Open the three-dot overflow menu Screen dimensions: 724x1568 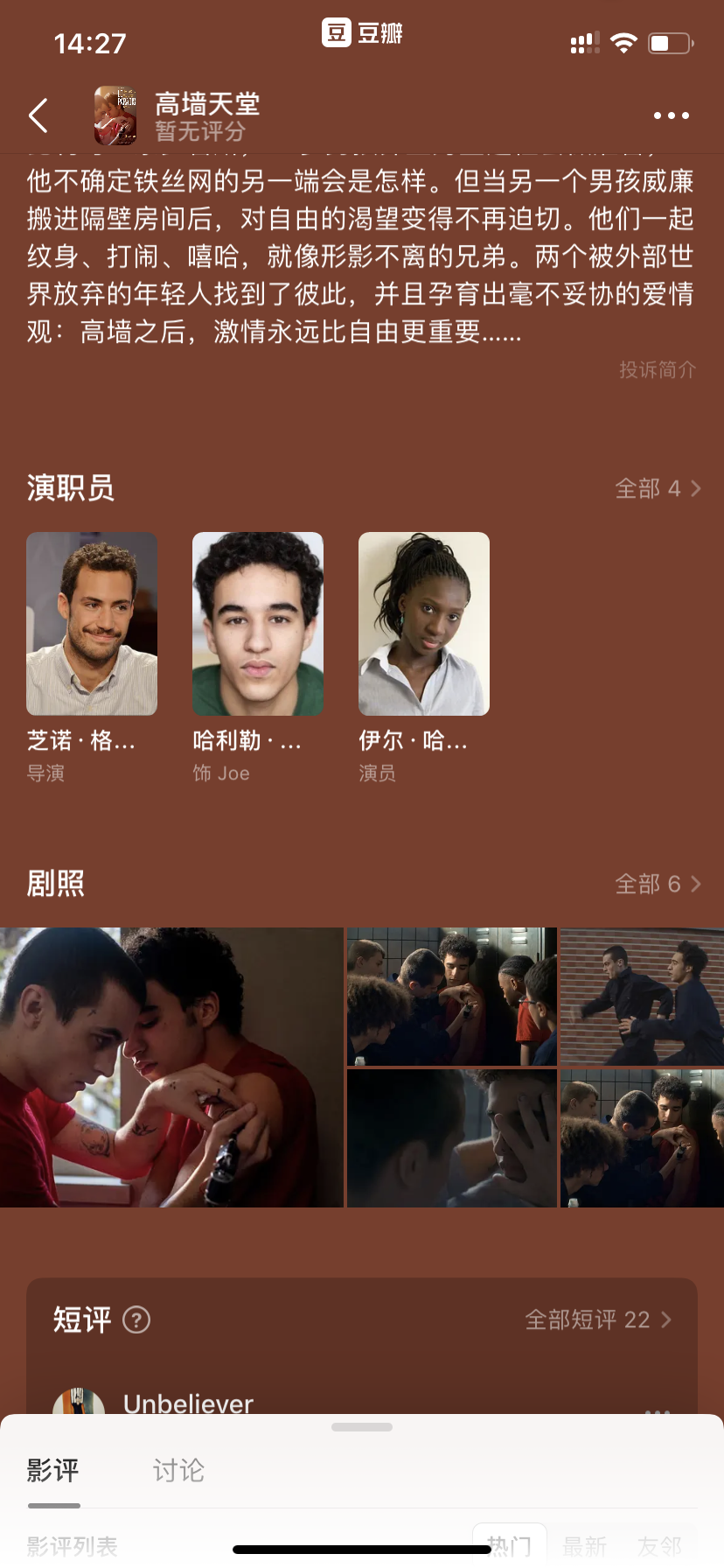point(671,115)
